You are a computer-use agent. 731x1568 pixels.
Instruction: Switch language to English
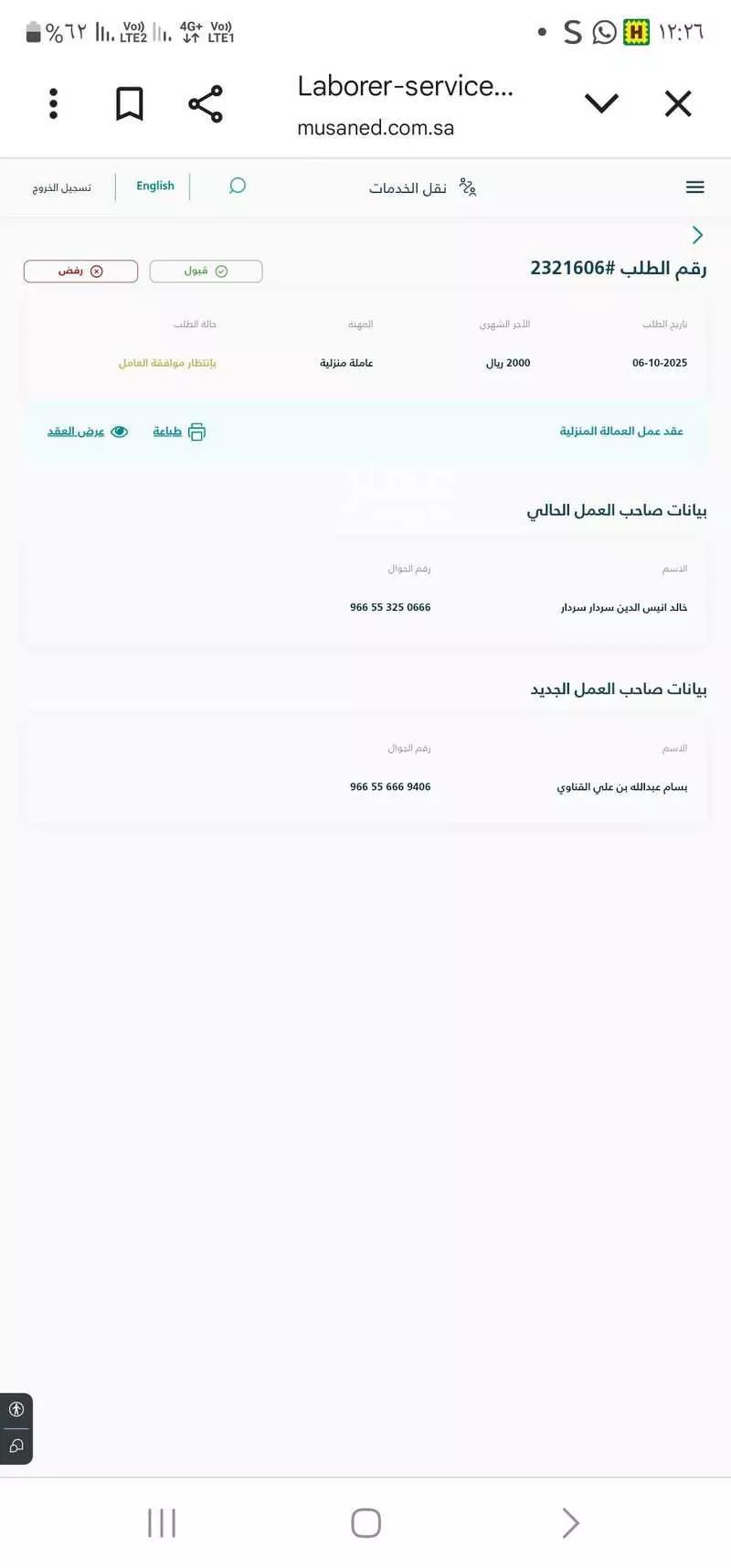click(154, 187)
